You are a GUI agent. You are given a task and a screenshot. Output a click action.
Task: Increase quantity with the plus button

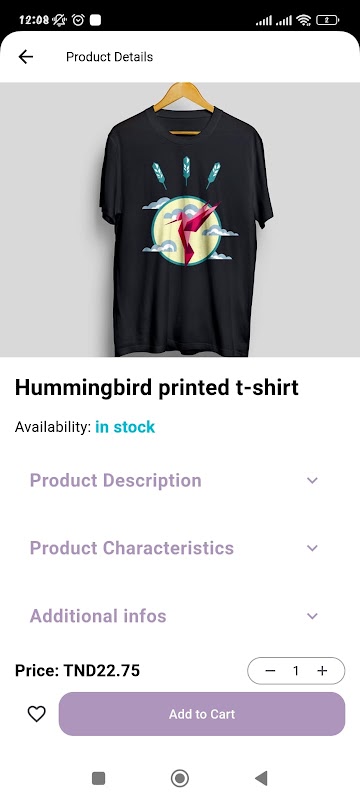click(x=322, y=671)
